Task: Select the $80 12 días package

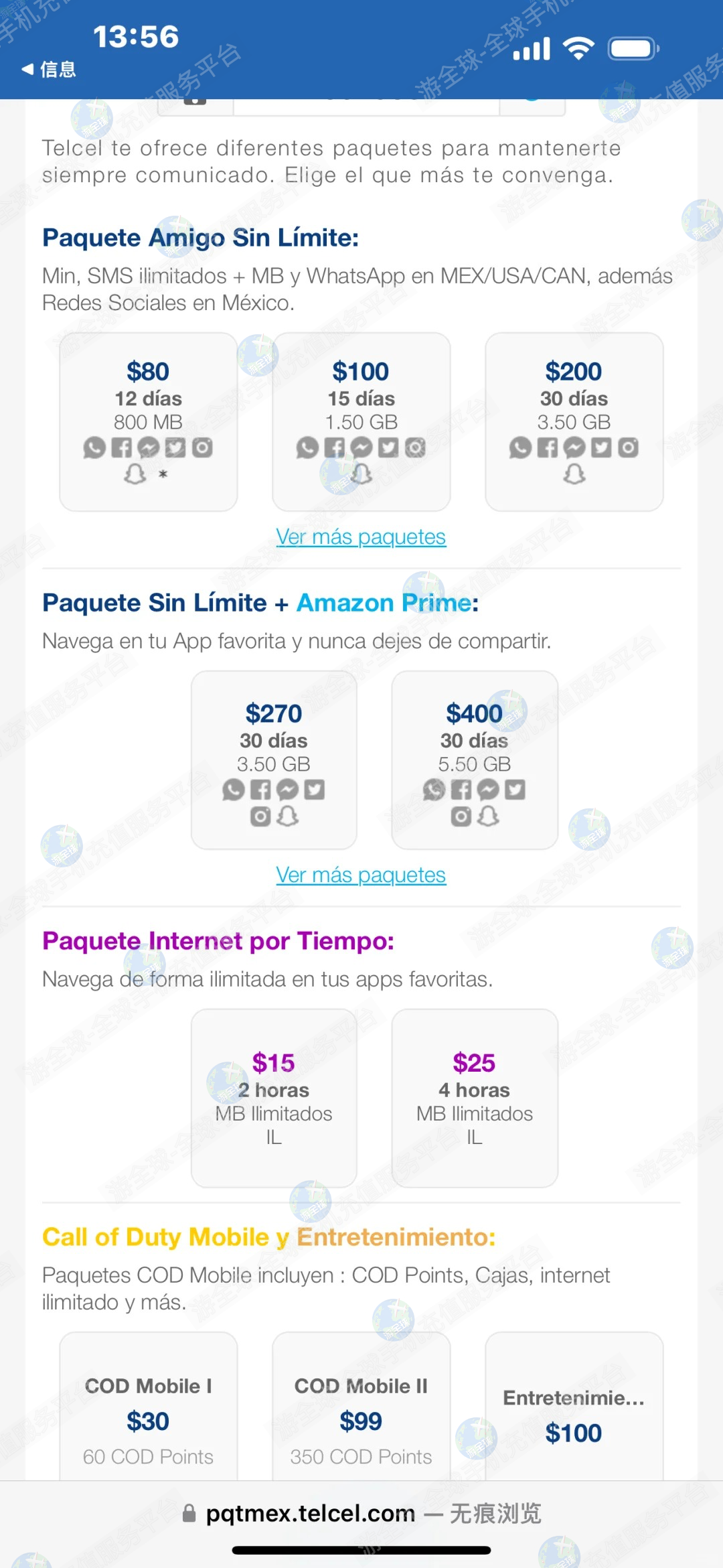Action: (x=148, y=422)
